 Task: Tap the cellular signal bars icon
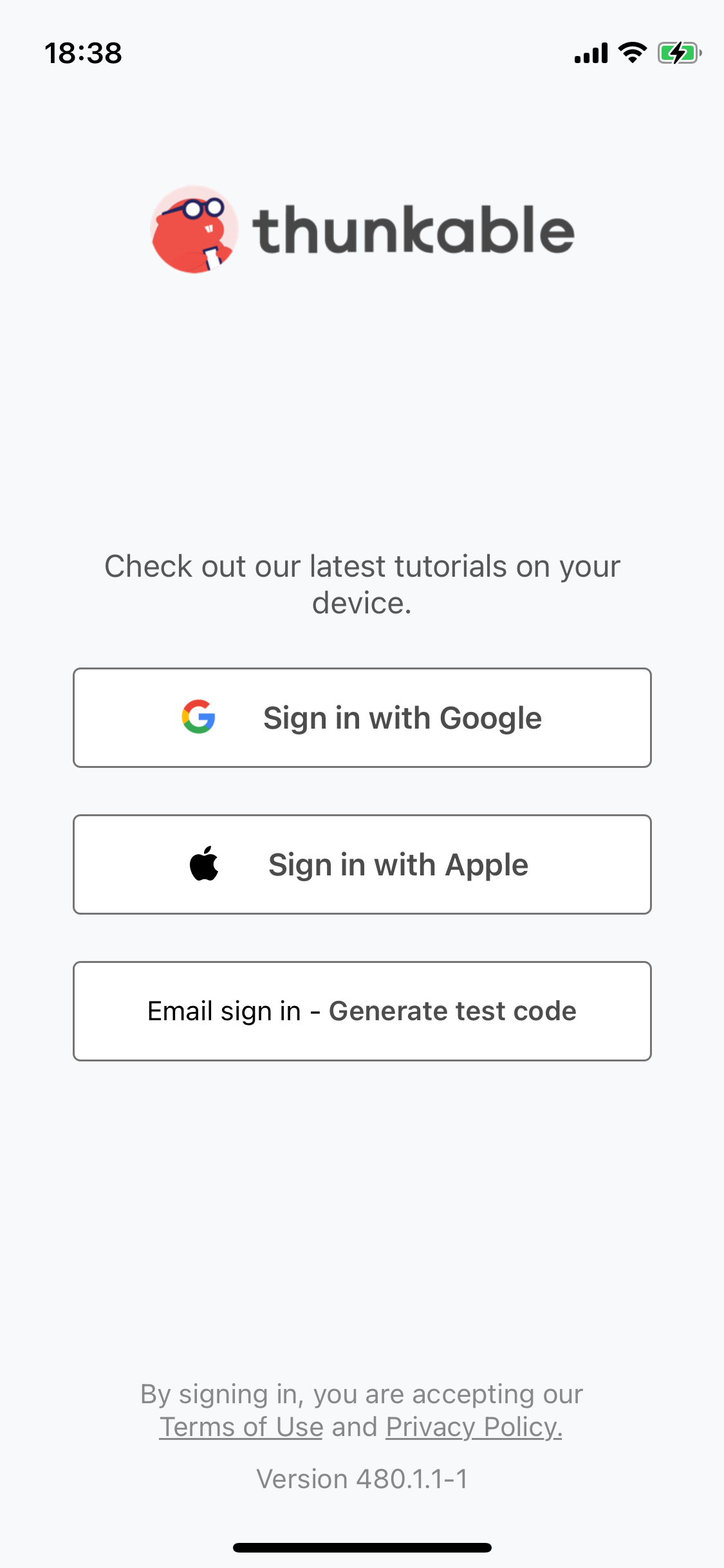589,53
